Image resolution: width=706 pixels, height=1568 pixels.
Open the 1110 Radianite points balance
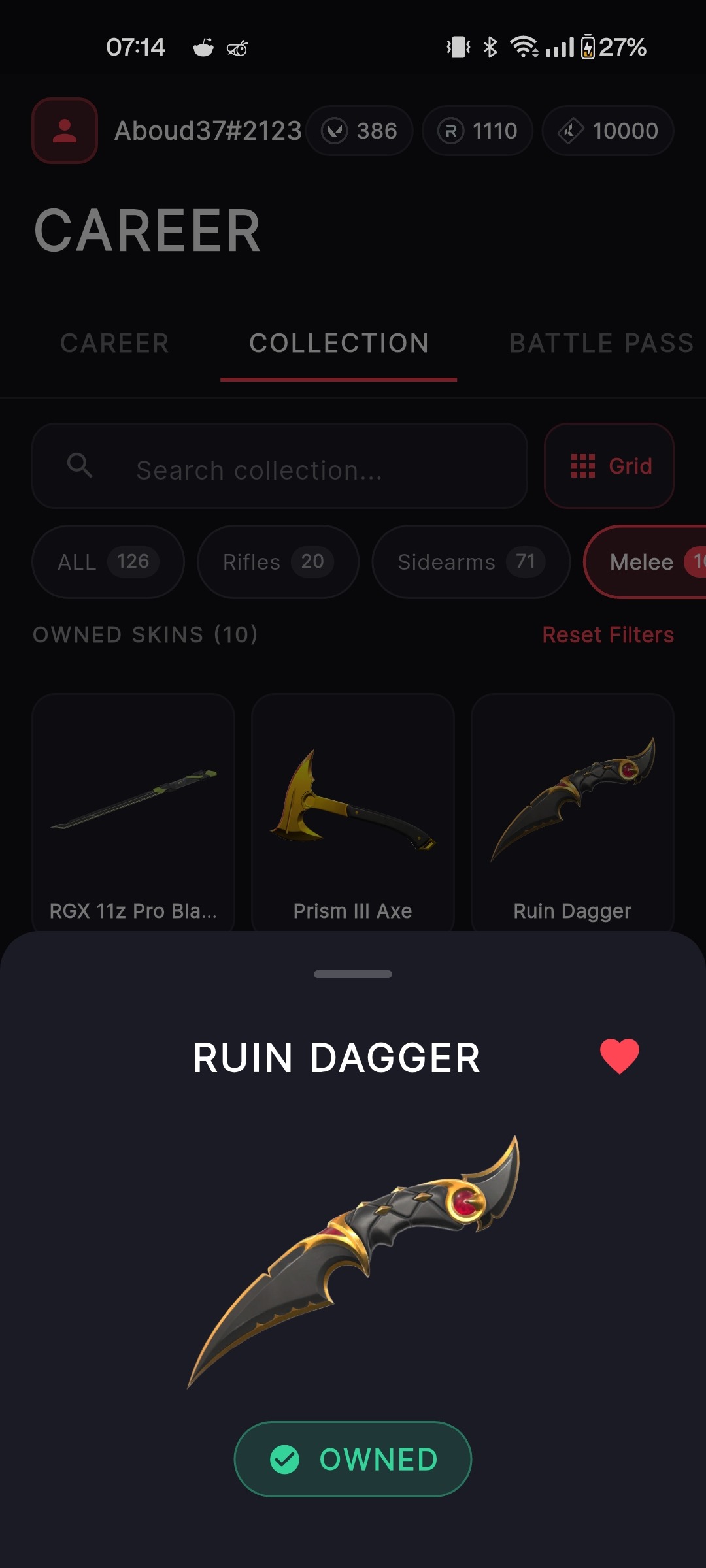(x=477, y=131)
